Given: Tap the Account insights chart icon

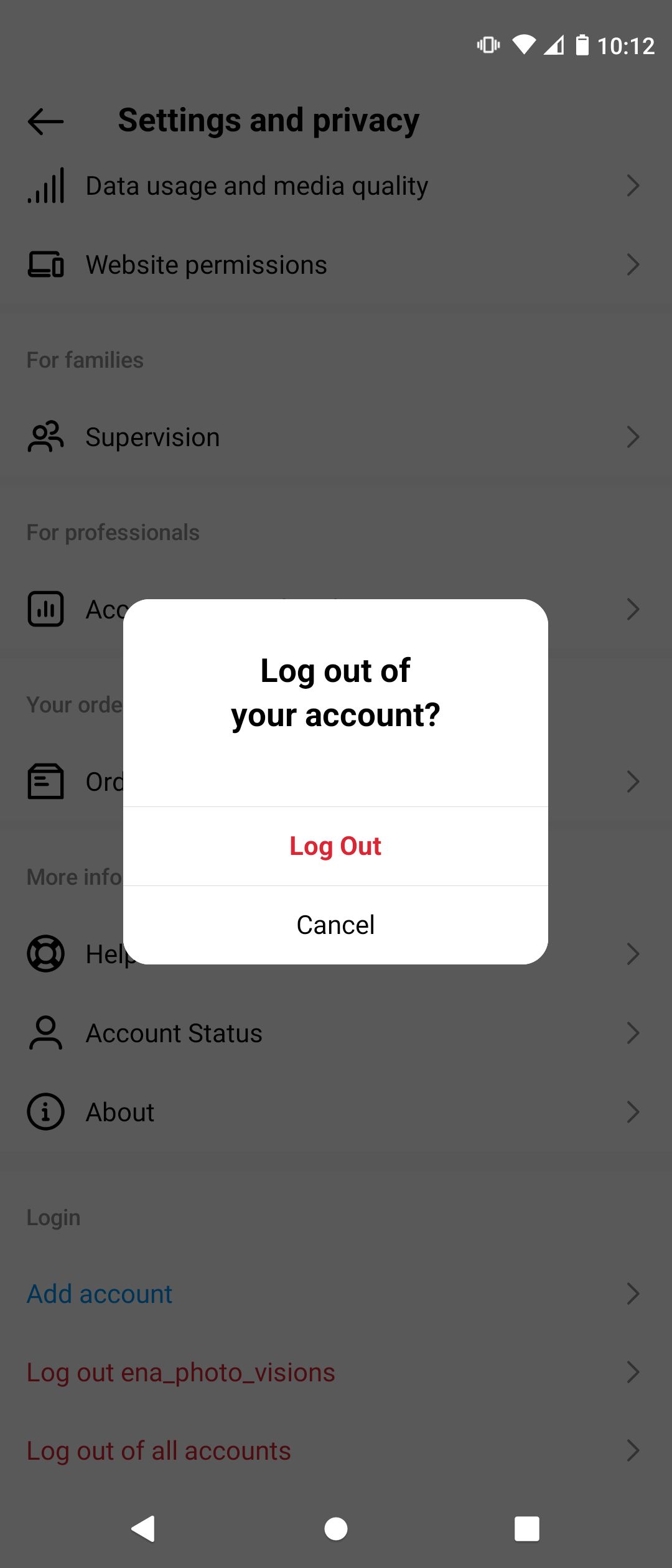Looking at the screenshot, I should (46, 609).
